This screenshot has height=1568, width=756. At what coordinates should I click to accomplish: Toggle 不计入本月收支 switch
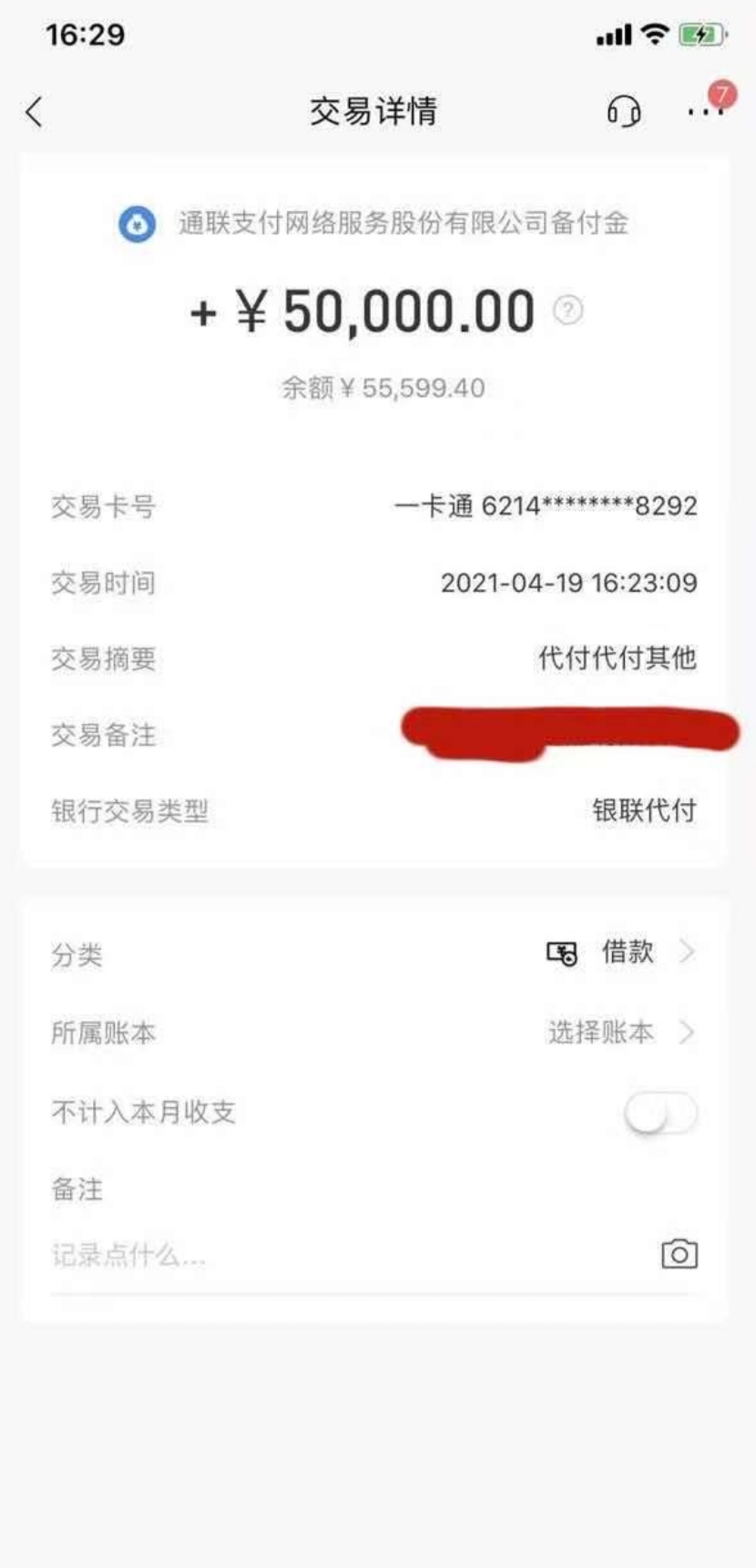[661, 1113]
